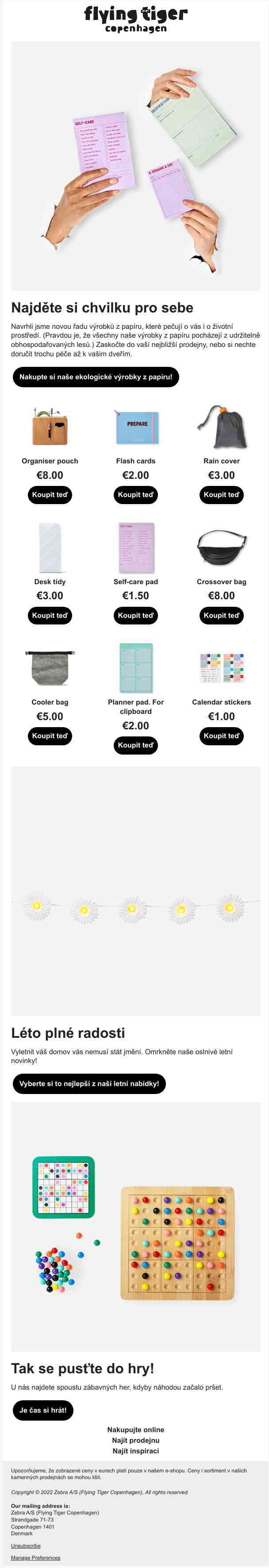The height and width of the screenshot is (1568, 269).
Task: Buy the Cooler bag now
Action: (50, 736)
